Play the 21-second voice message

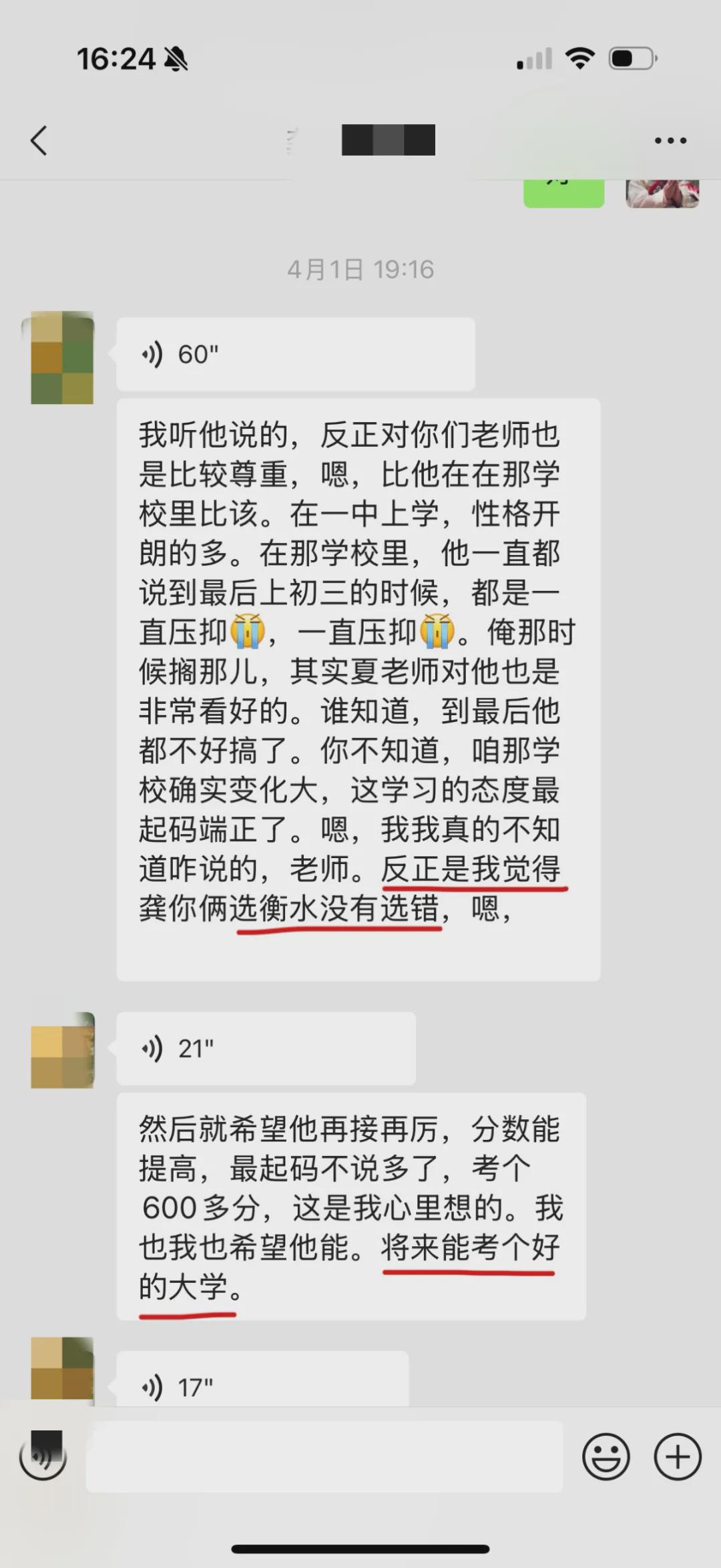tap(266, 1048)
